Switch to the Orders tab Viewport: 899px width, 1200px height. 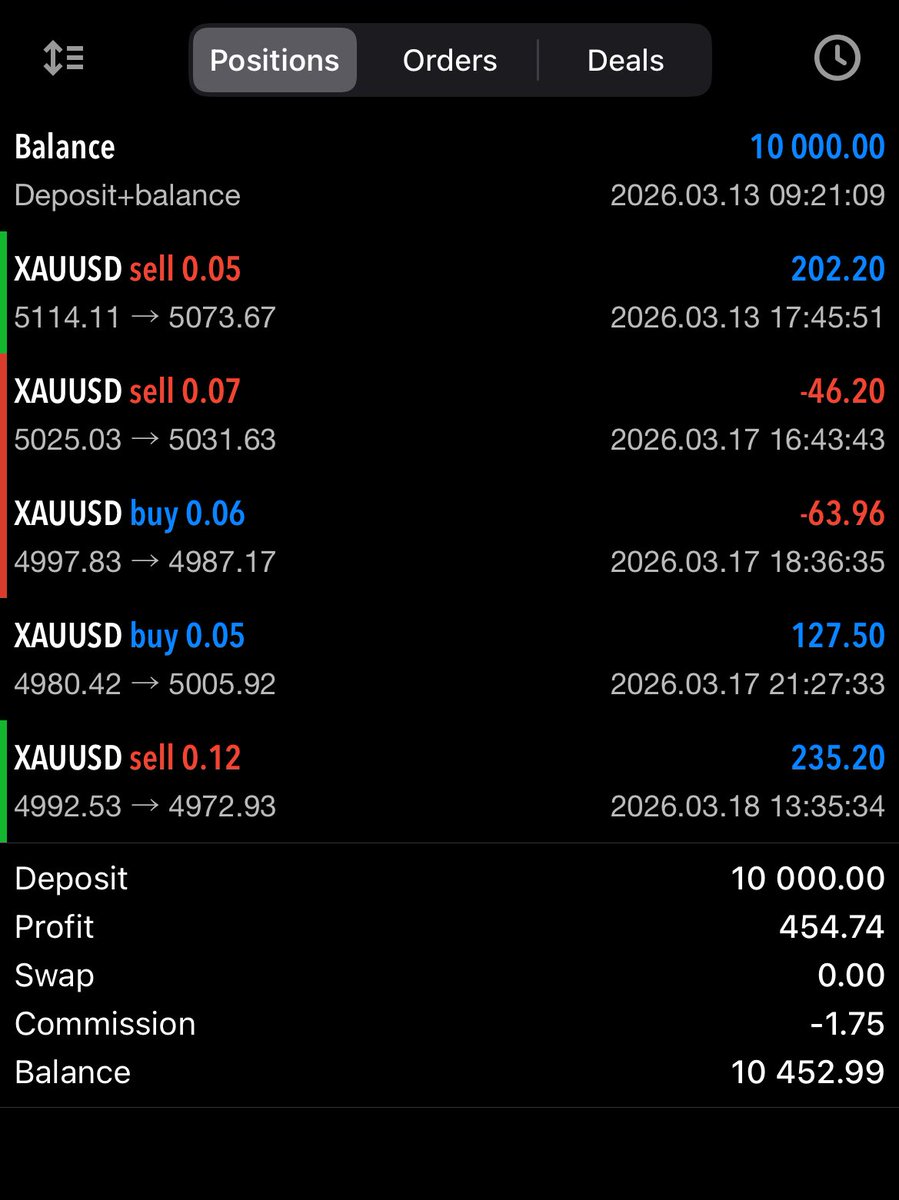(x=450, y=60)
